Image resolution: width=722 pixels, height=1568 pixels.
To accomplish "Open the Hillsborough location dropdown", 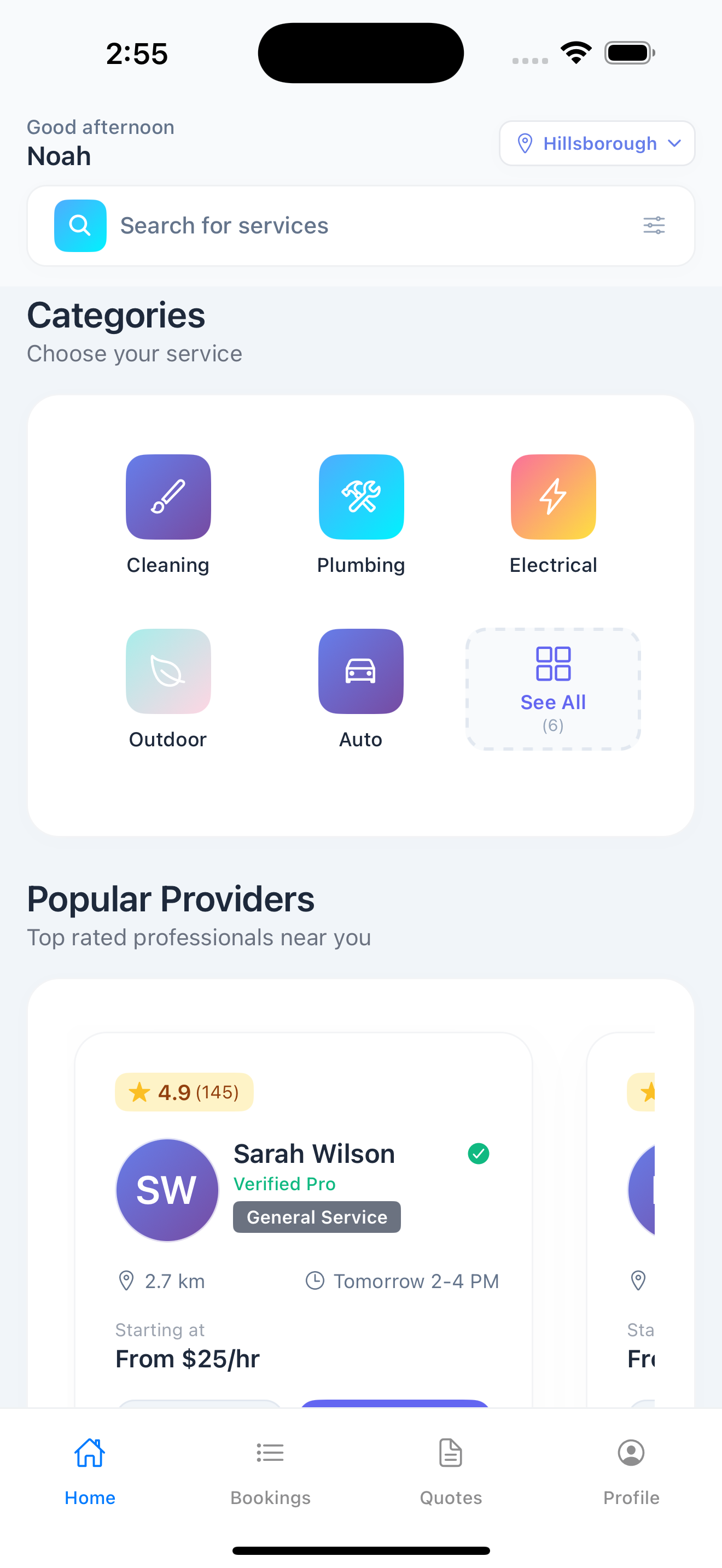I will coord(597,143).
